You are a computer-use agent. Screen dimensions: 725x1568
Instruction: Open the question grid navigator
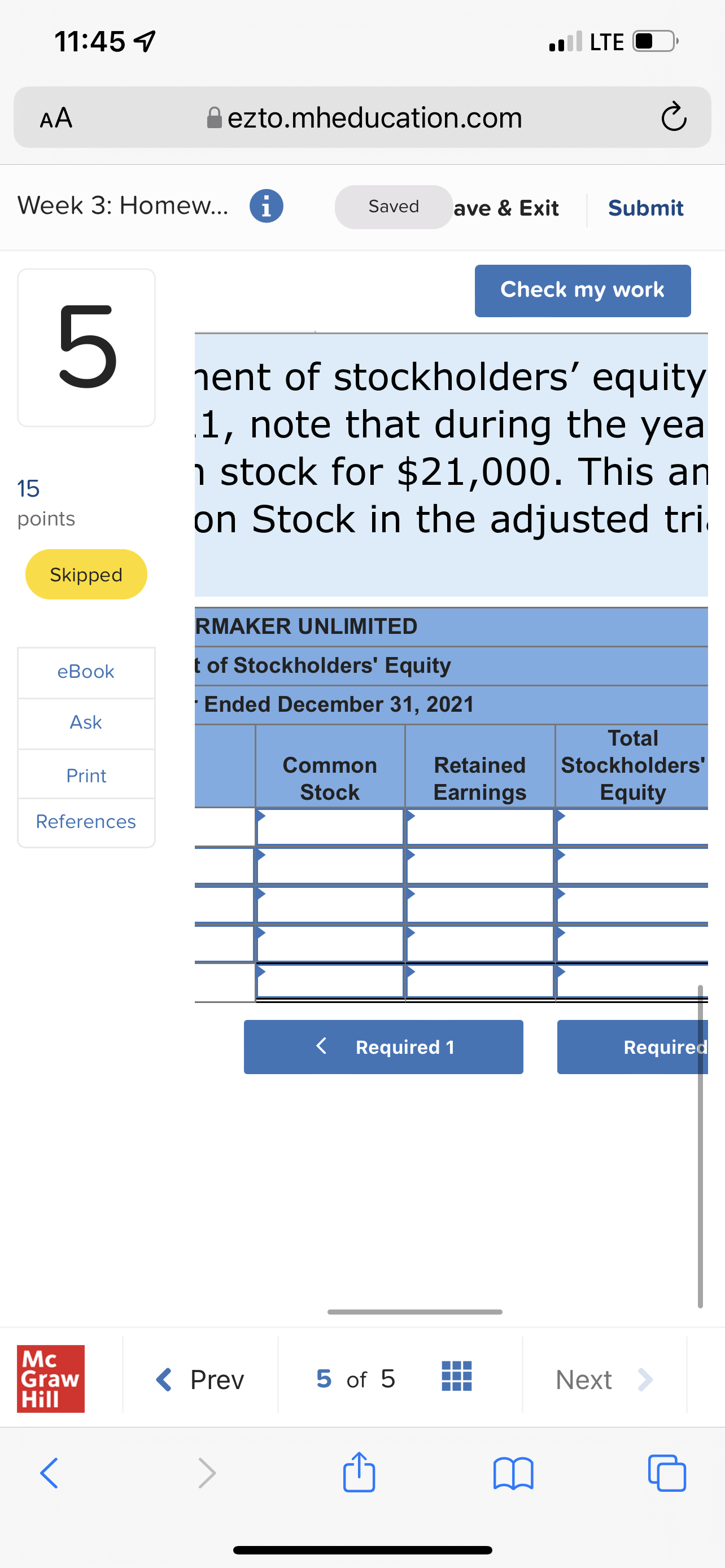(x=456, y=1376)
